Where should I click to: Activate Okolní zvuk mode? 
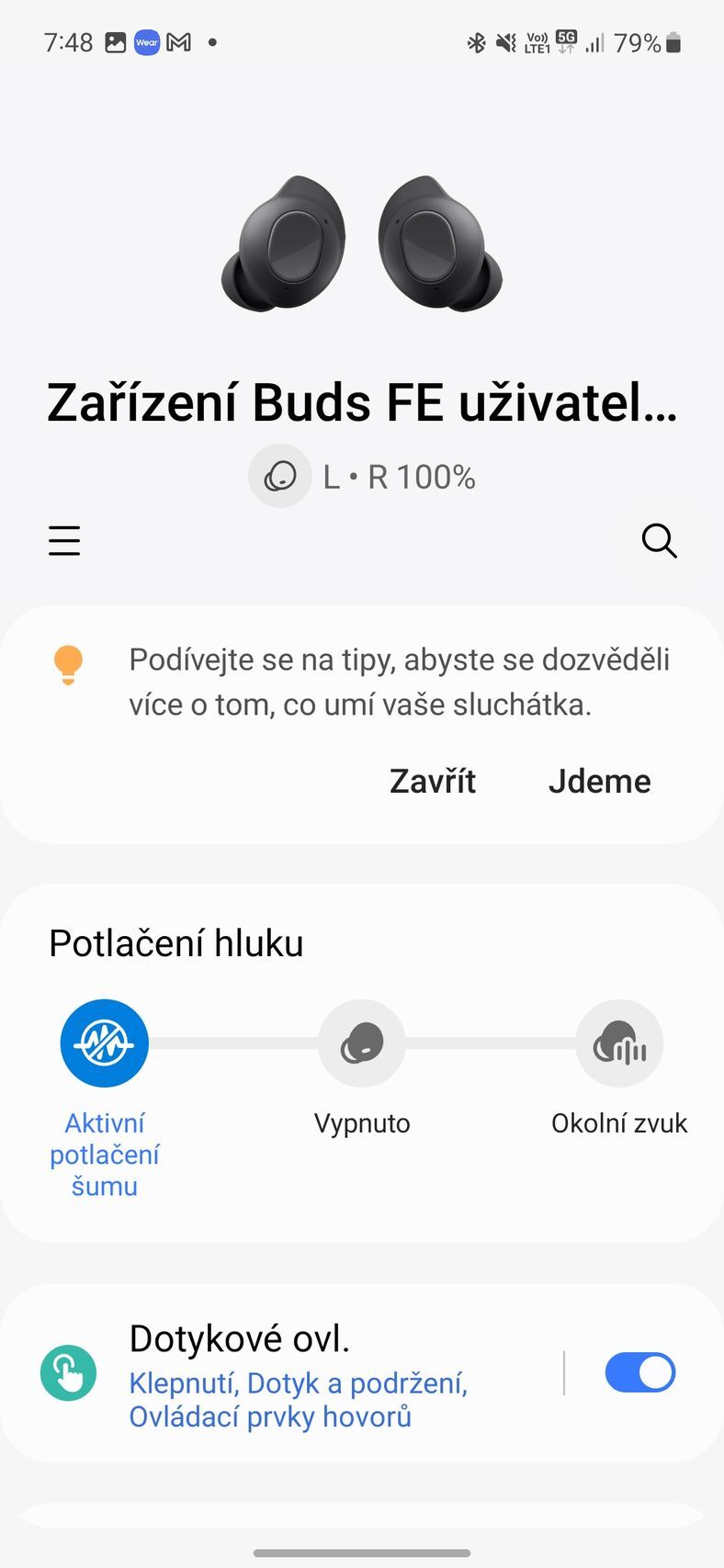[618, 1075]
